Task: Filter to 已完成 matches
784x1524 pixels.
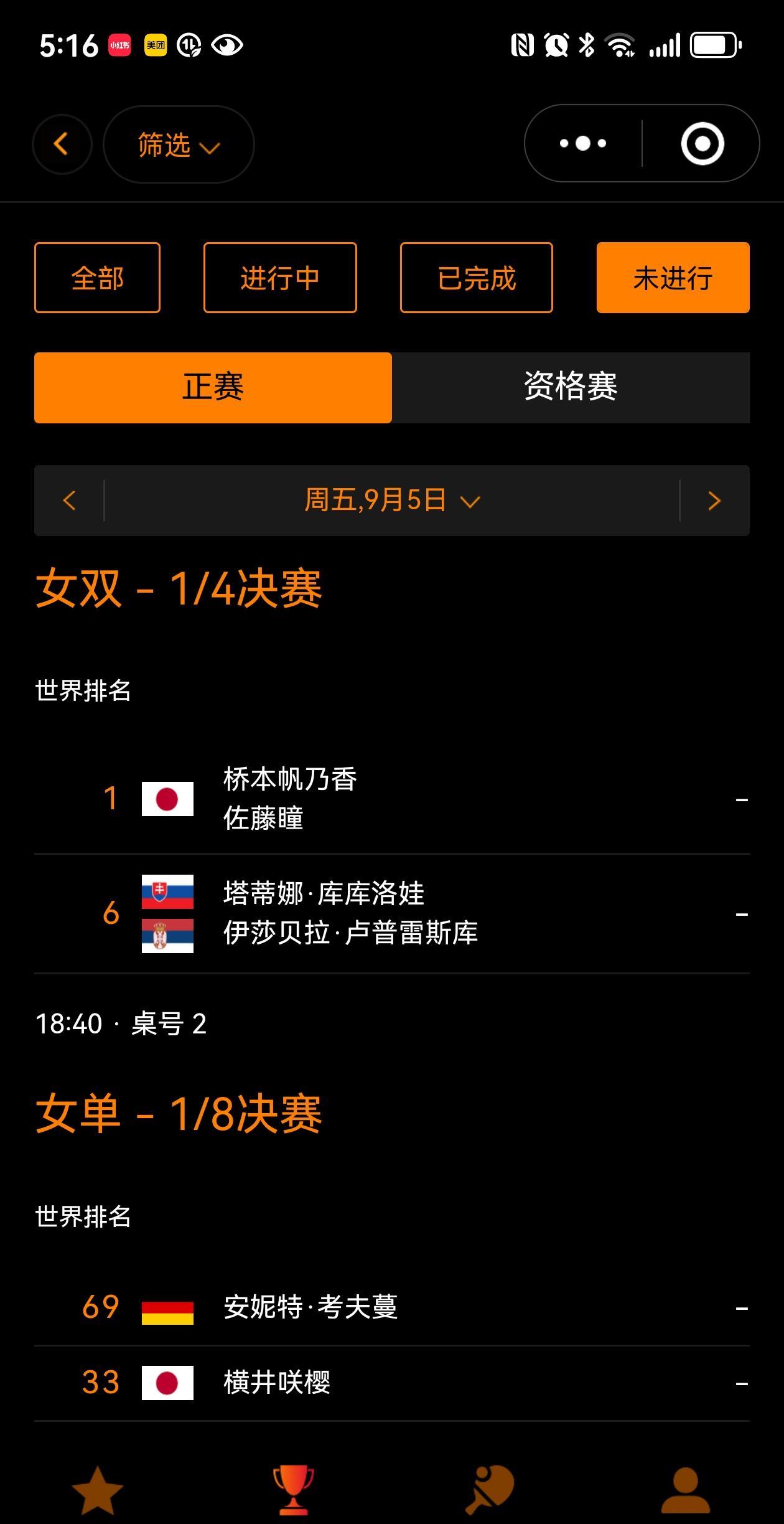Action: [x=477, y=278]
